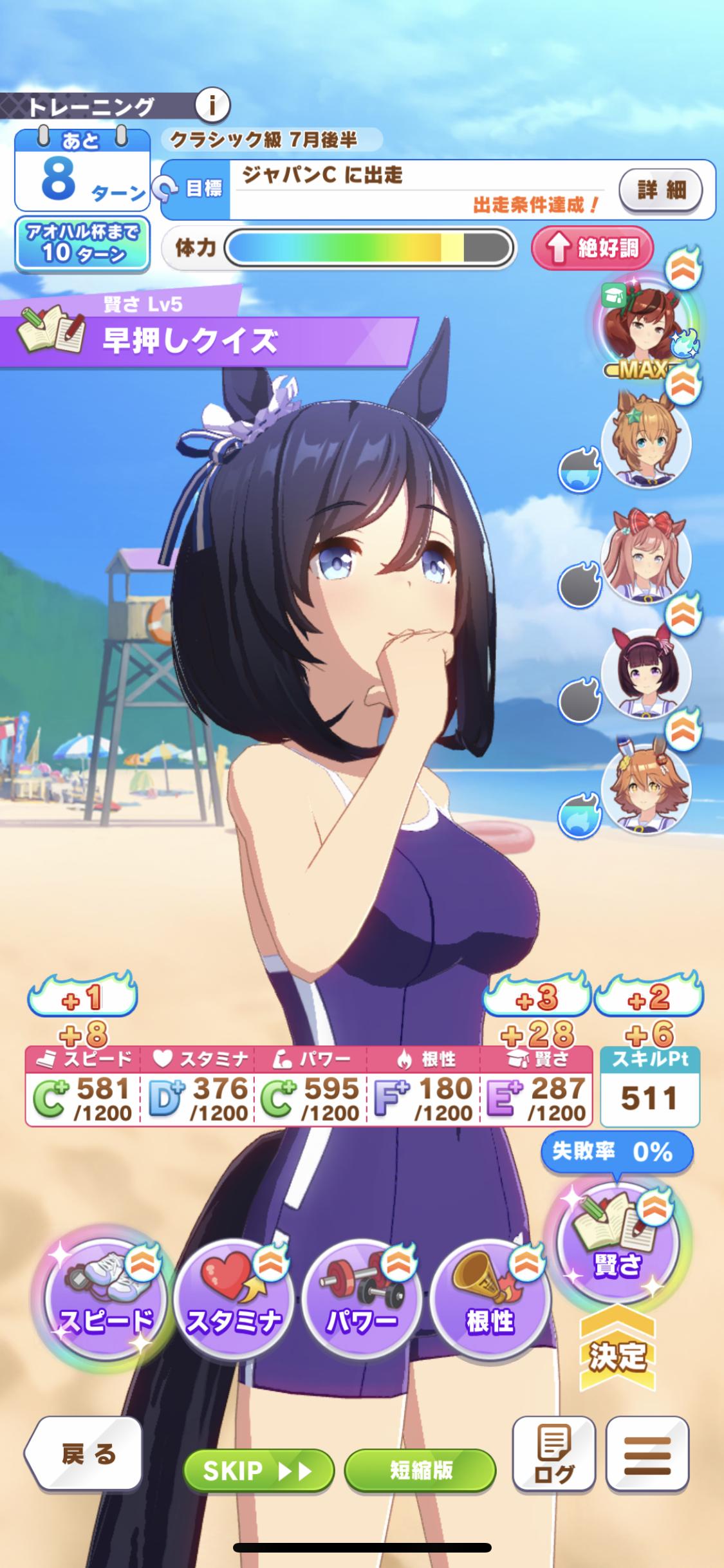Screen dimensions: 724x1568
Task: Open the ログ log
Action: pos(553,1471)
